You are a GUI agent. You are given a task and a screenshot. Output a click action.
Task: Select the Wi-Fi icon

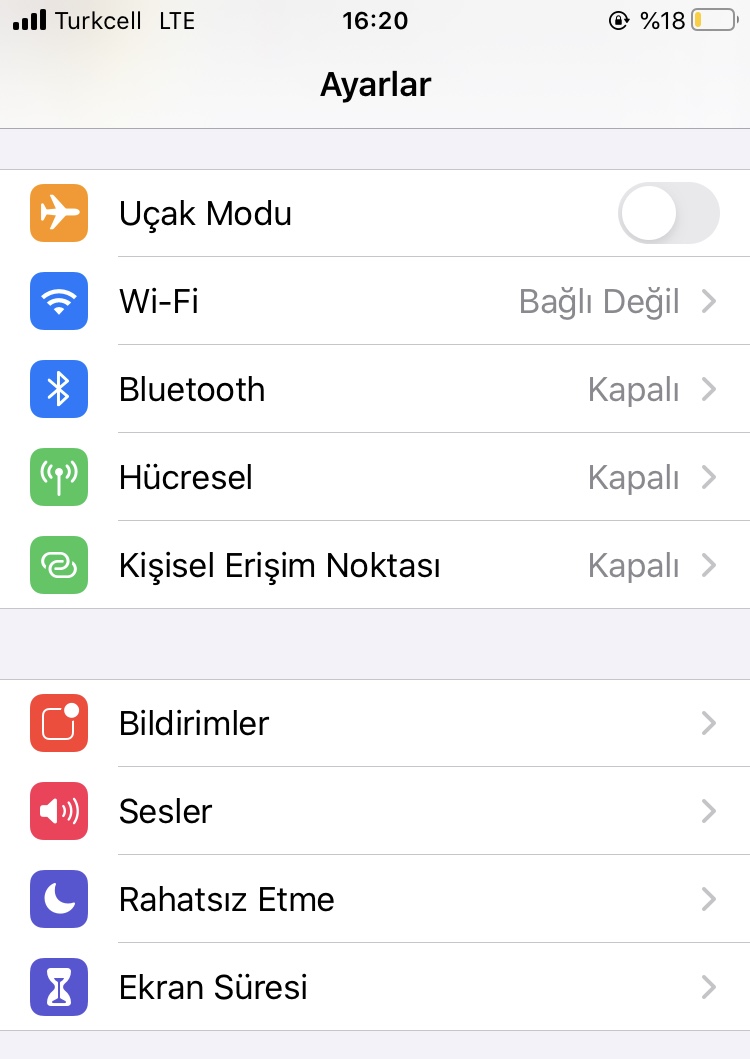tap(59, 301)
